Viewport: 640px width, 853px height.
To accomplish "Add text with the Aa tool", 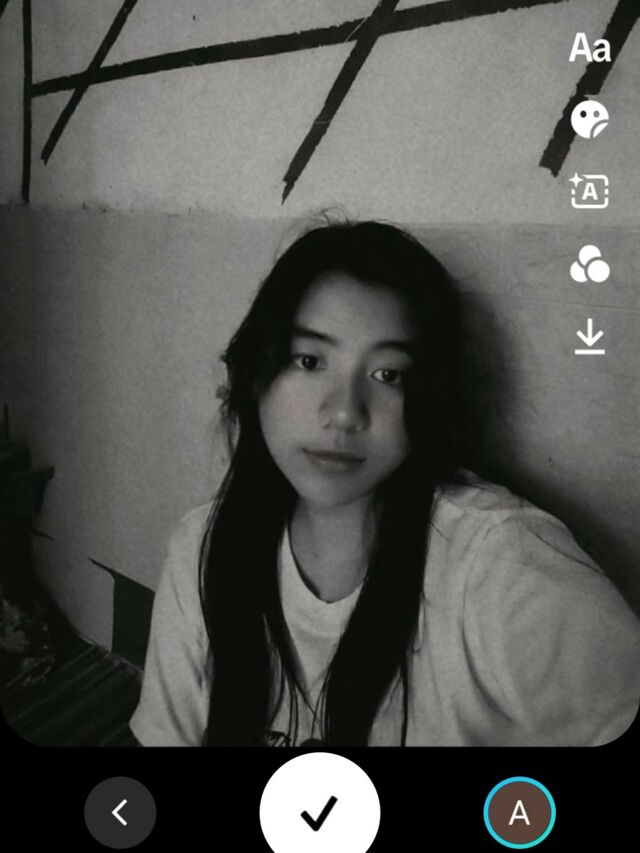I will click(589, 47).
